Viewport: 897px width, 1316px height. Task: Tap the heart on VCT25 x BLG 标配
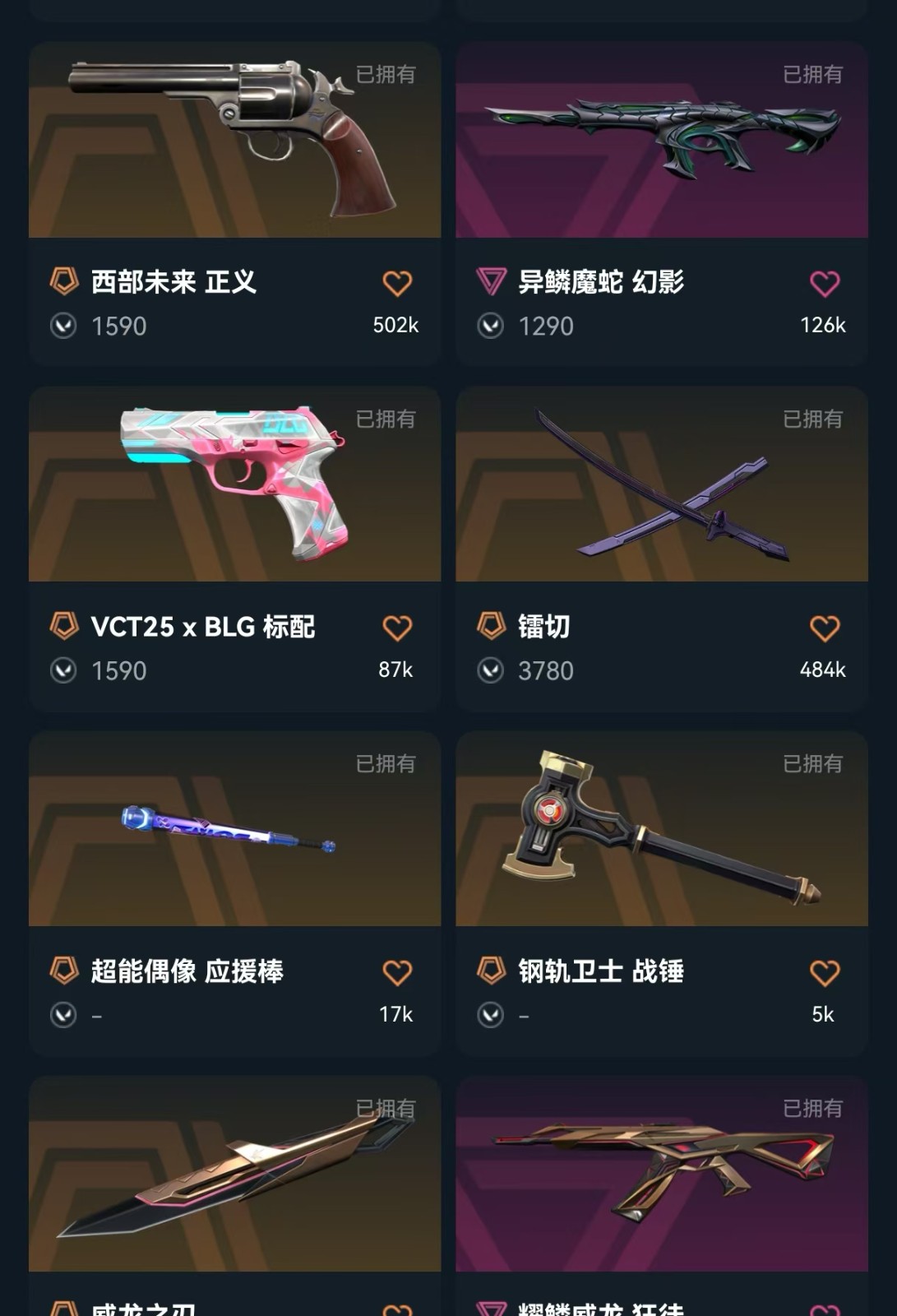pos(397,628)
